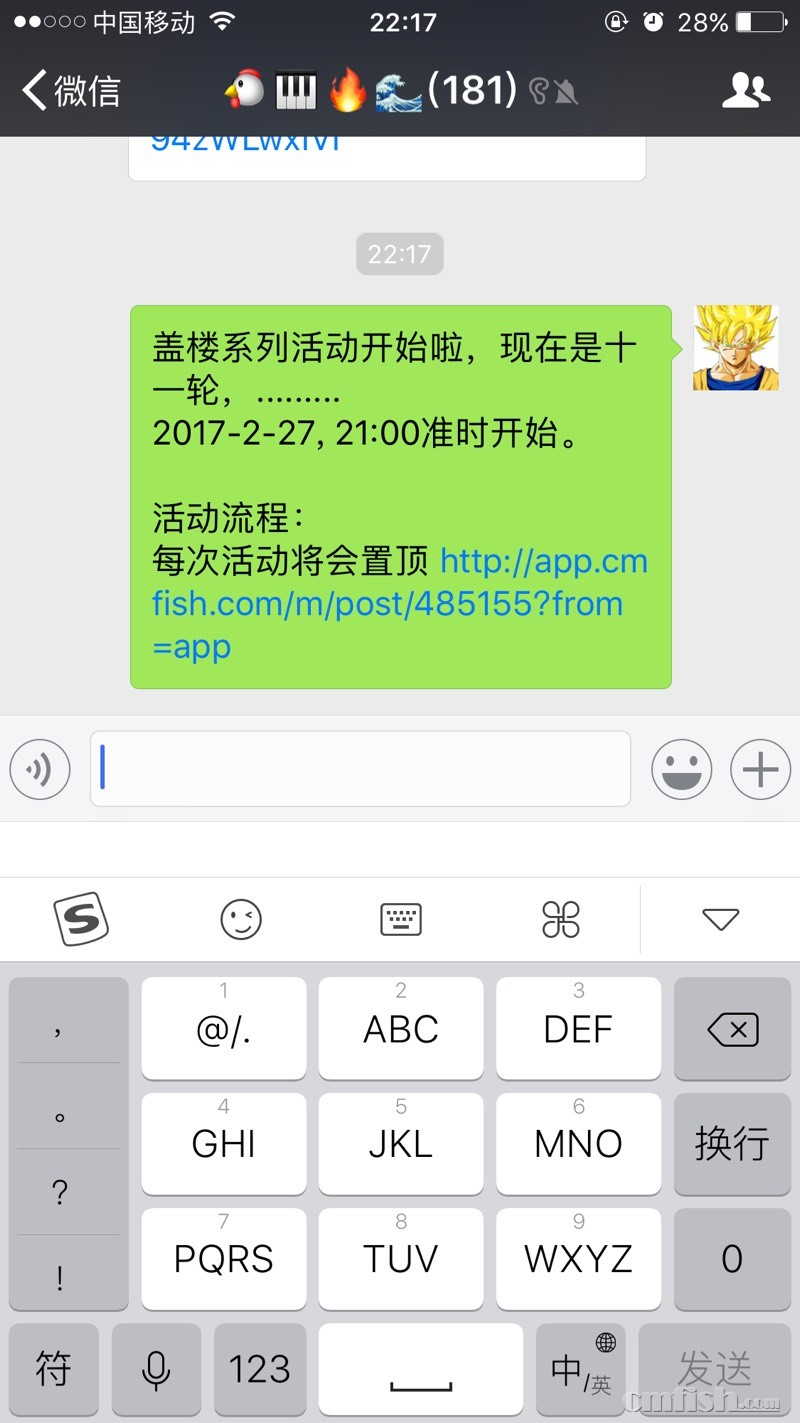Tap the backspace key

pyautogui.click(x=732, y=1029)
